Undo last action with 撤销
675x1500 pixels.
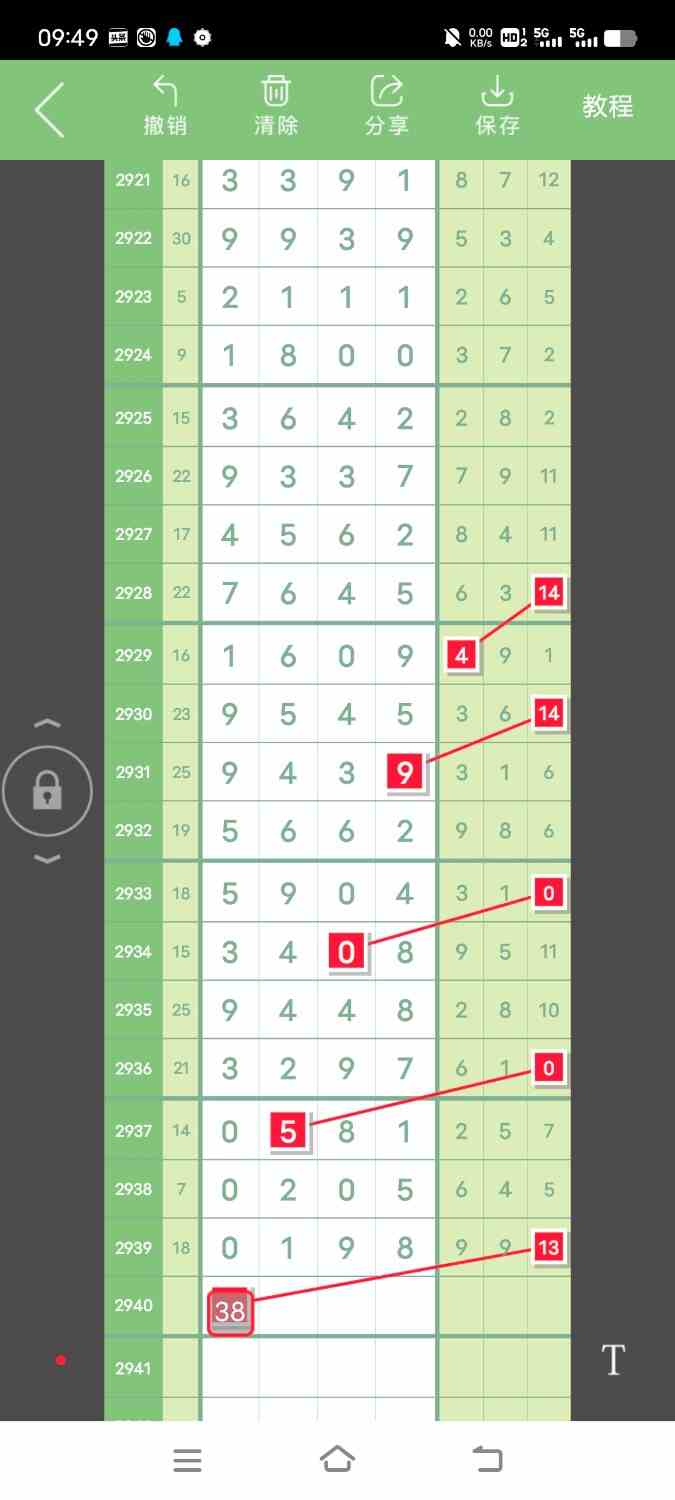pos(165,106)
